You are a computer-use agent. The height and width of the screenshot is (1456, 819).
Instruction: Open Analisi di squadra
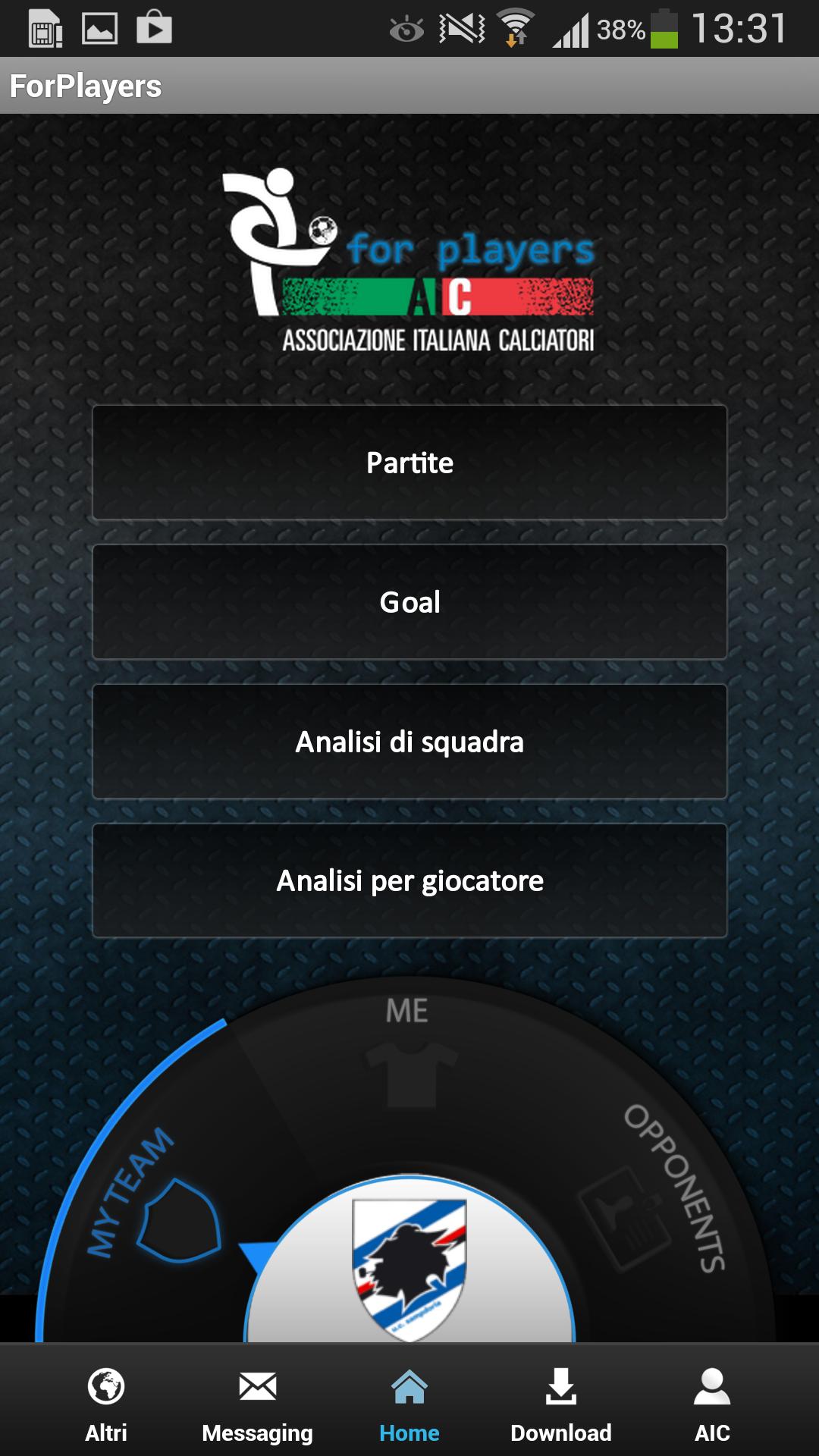click(409, 742)
